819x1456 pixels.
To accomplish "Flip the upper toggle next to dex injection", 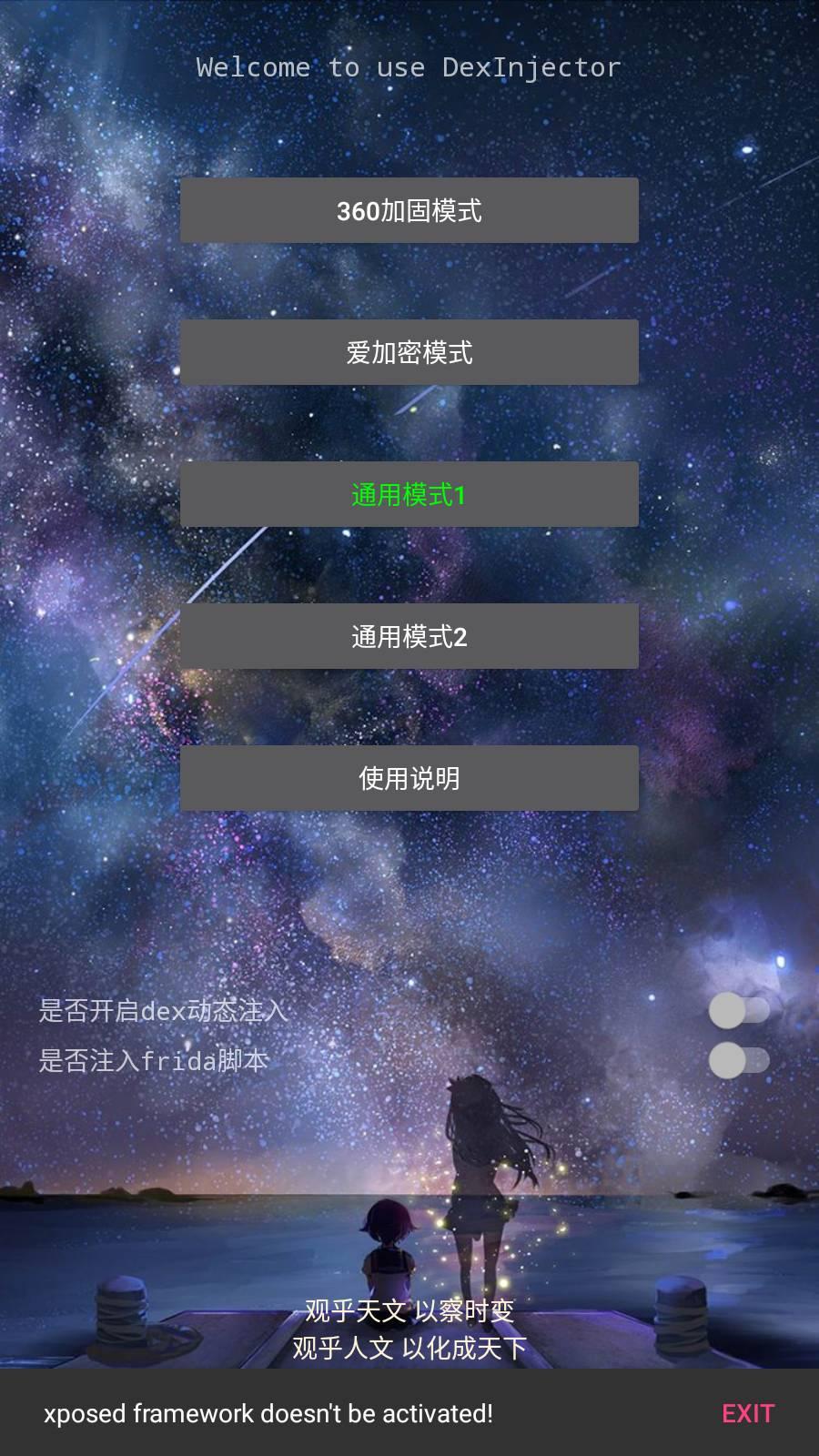I will tap(739, 1010).
